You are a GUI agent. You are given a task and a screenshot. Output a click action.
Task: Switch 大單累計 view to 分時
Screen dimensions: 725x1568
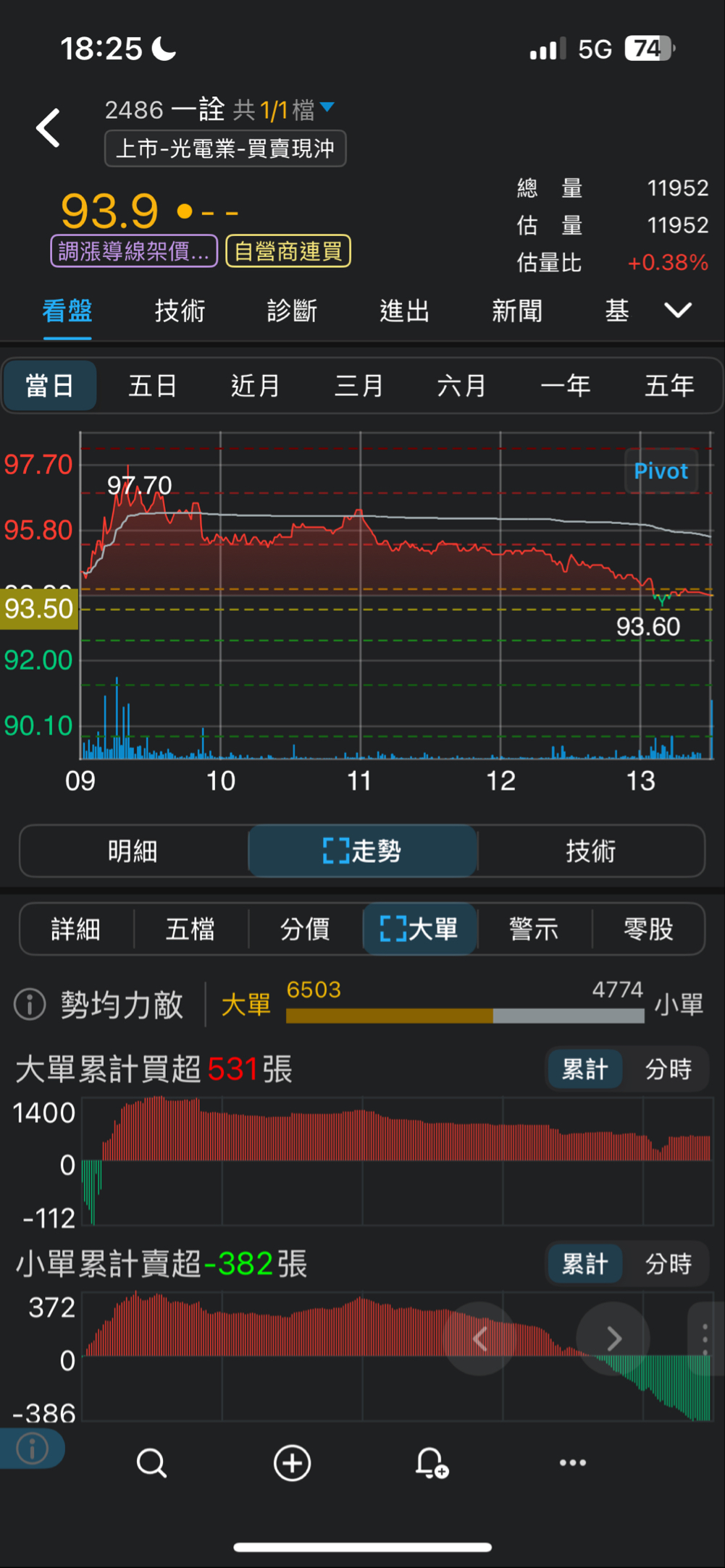667,1069
